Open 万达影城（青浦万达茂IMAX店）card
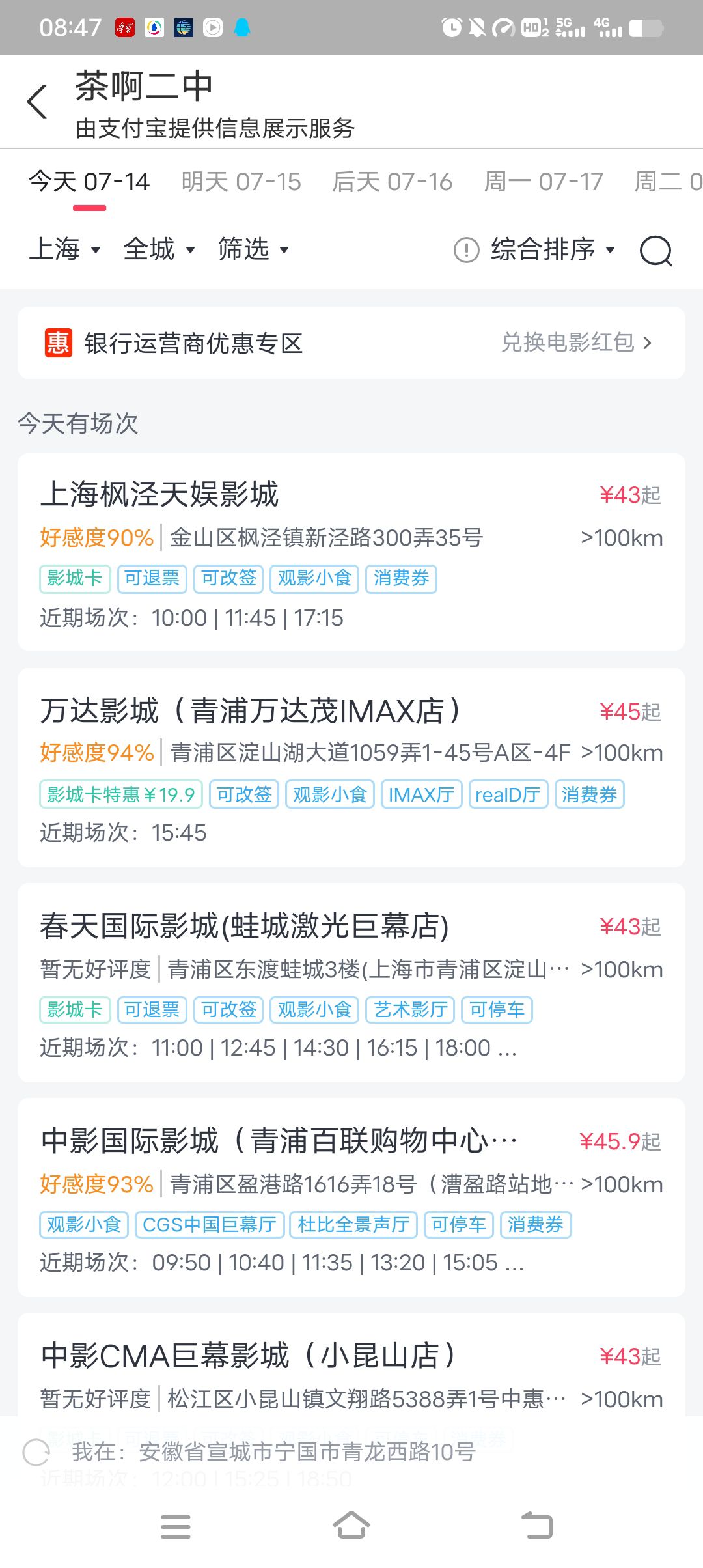703x1568 pixels. tap(351, 767)
